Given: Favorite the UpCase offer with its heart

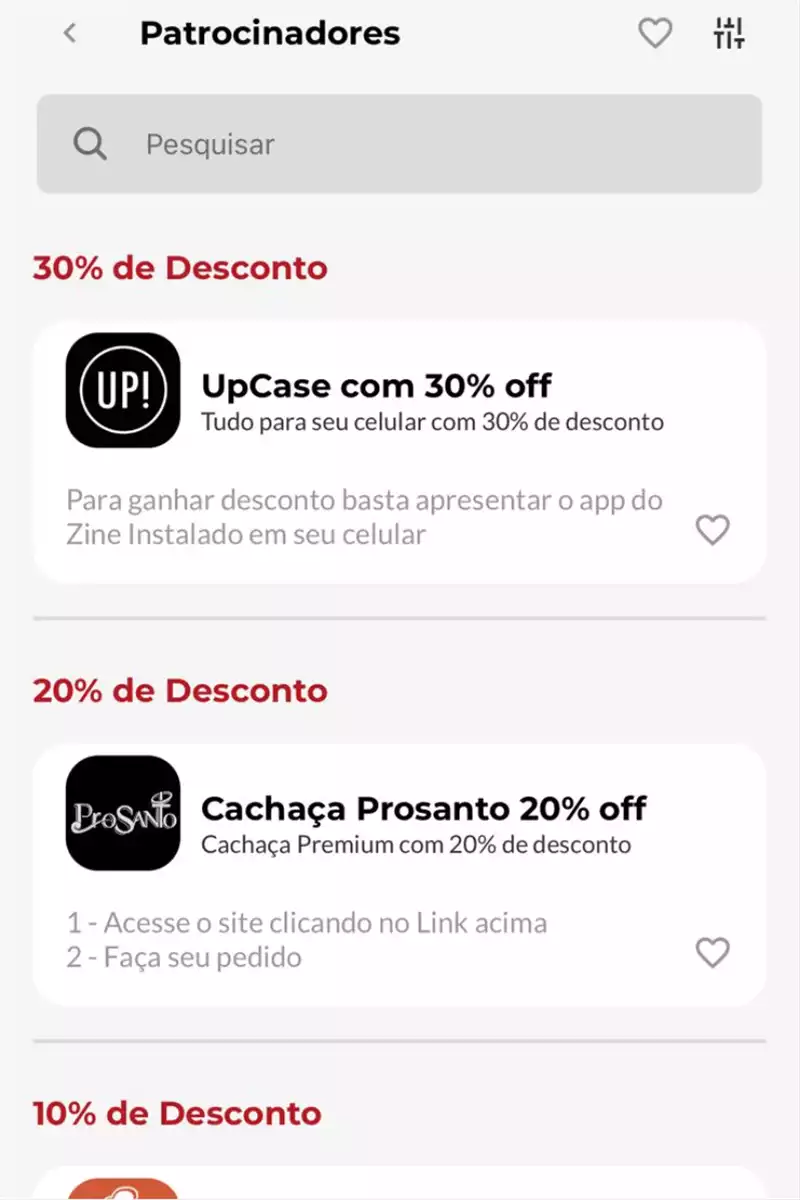Looking at the screenshot, I should coord(712,530).
